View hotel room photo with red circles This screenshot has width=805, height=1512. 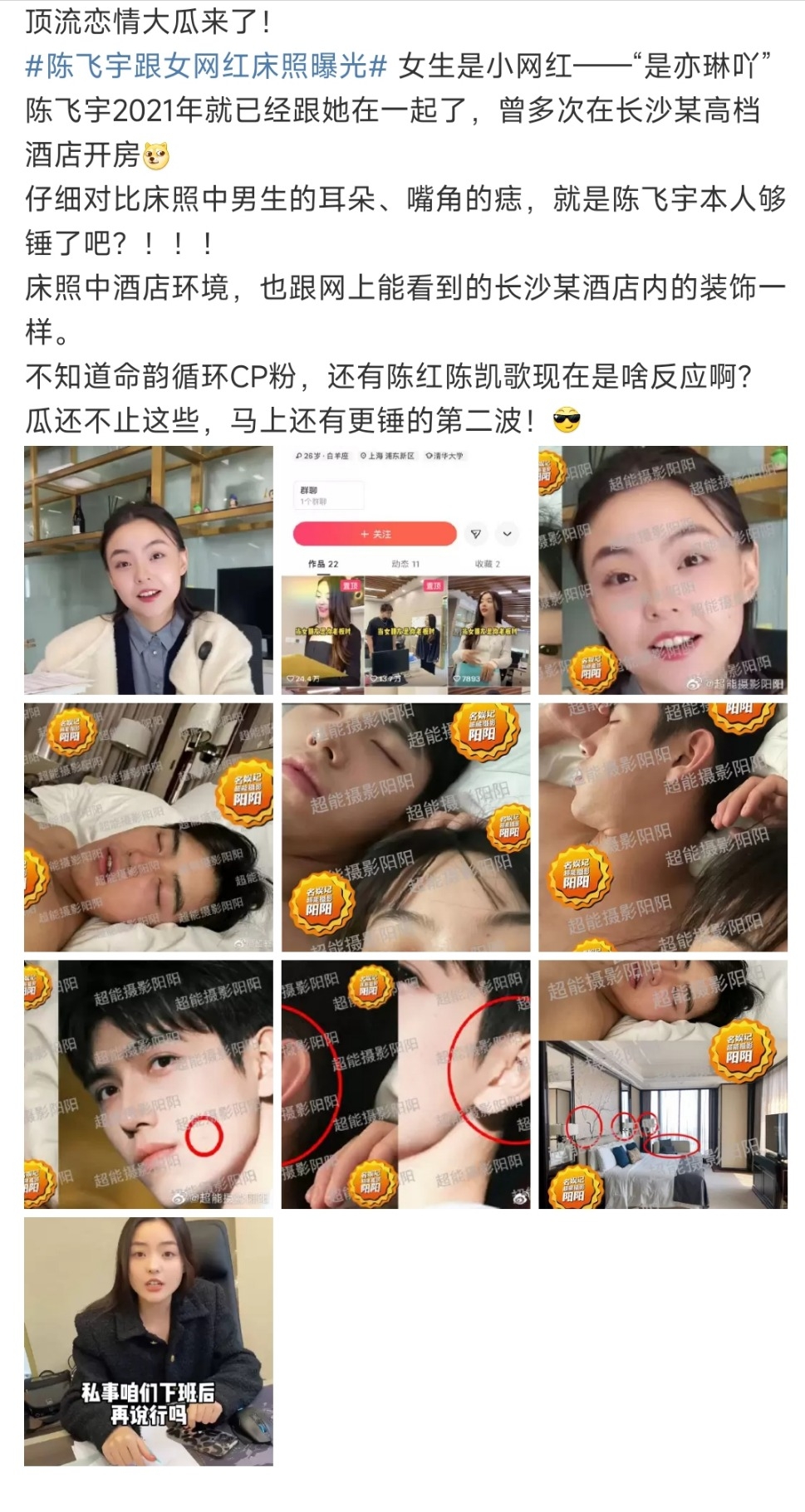tap(662, 1084)
